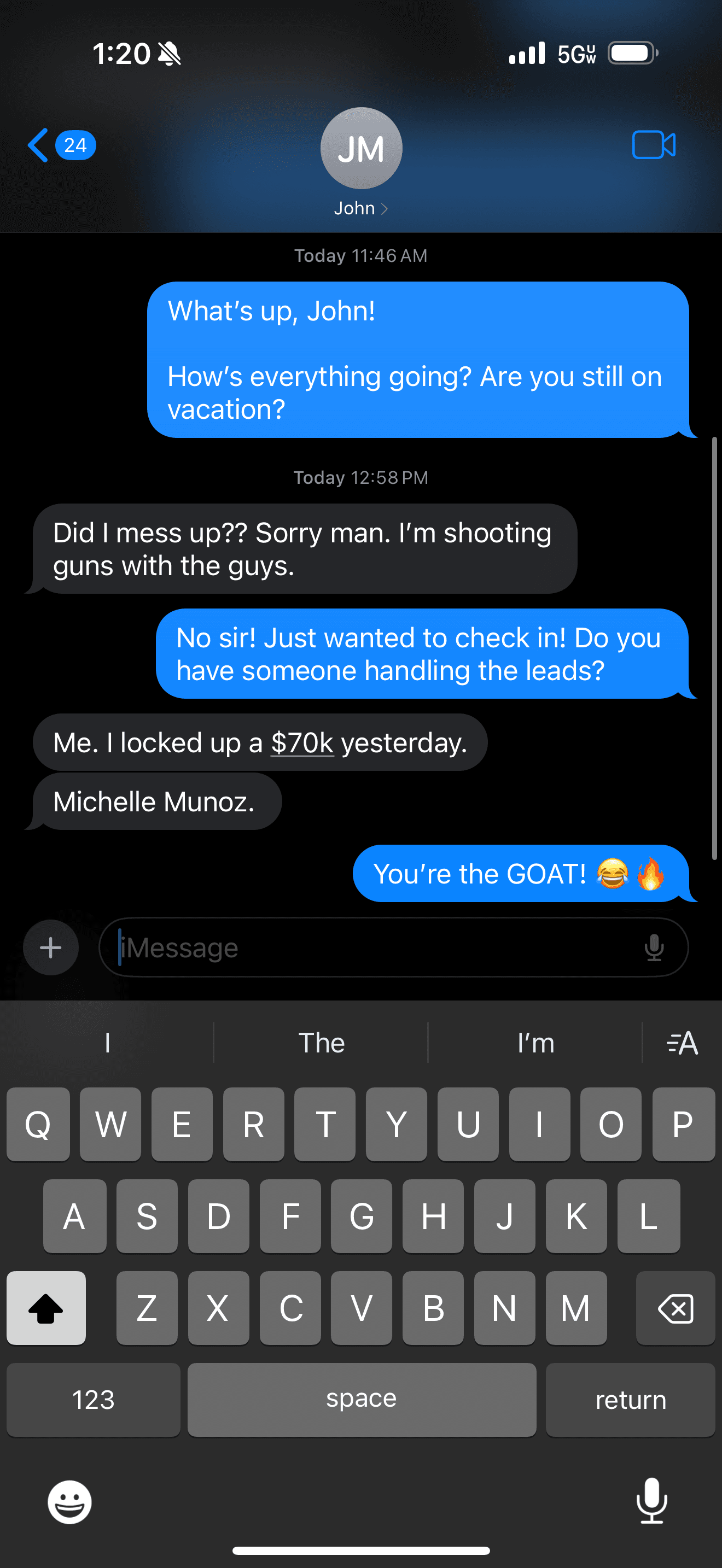The image size is (722, 1568).
Task: Hit the return key
Action: pos(630,1400)
